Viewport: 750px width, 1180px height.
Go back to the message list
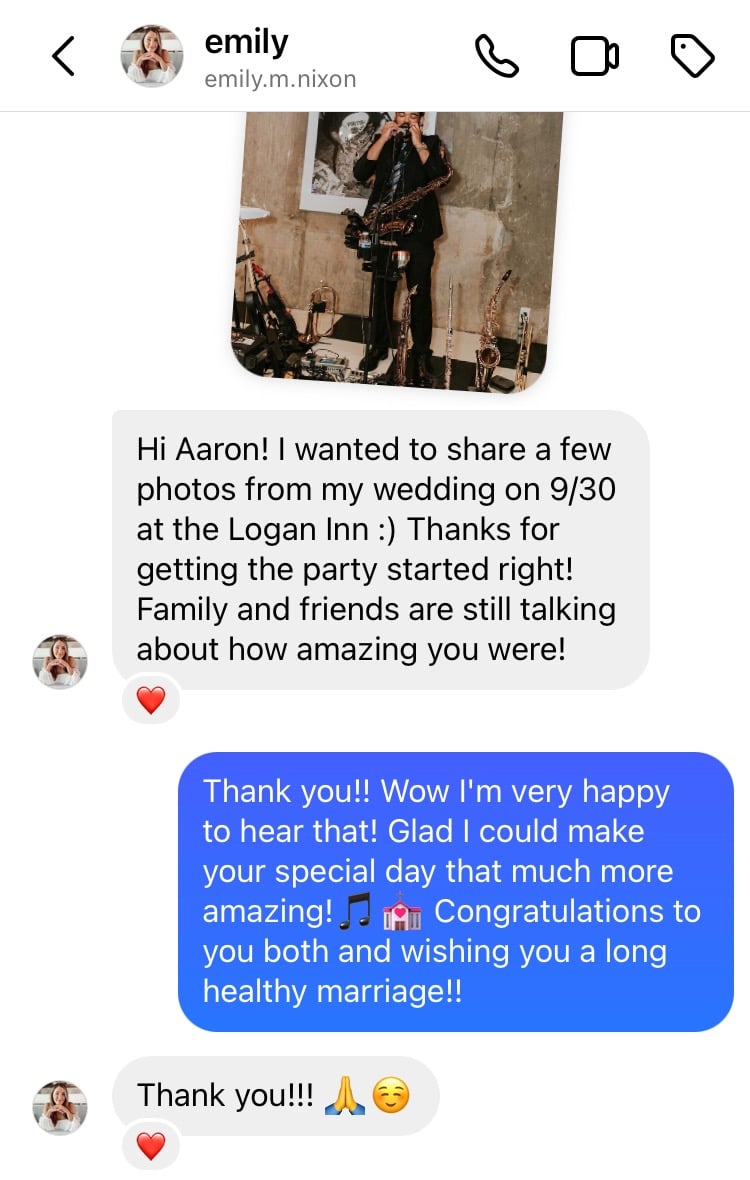(63, 56)
